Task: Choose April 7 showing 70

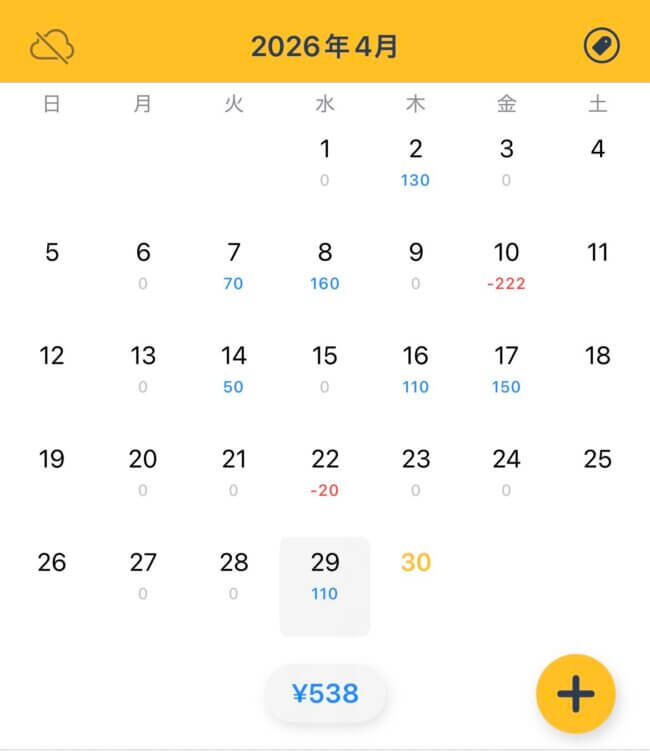Action: pyautogui.click(x=234, y=265)
